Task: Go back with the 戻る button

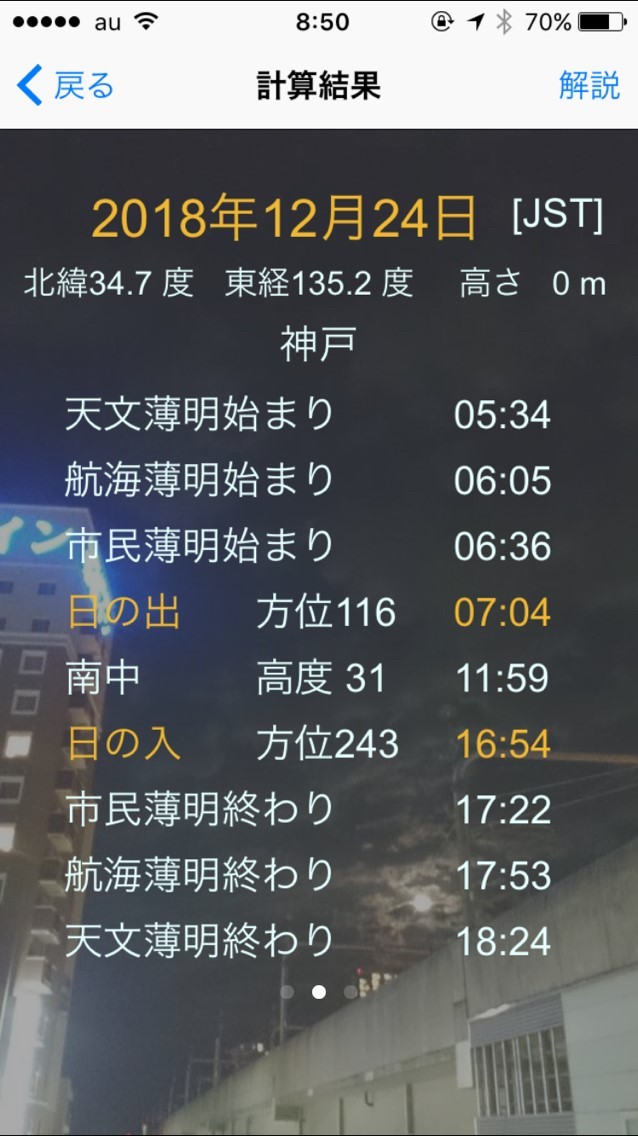Action: tap(66, 86)
